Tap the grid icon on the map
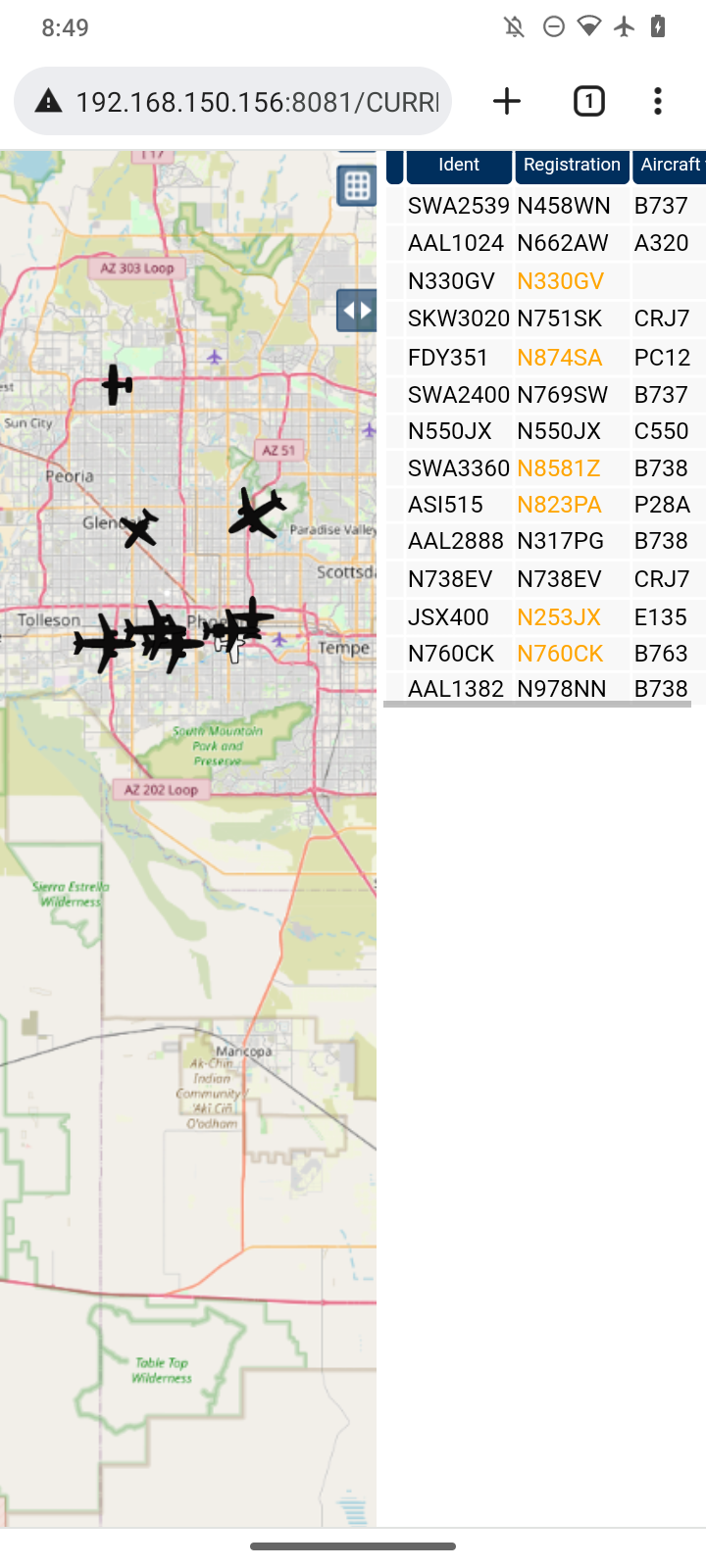Screen dimensions: 706x1568 pos(357,185)
